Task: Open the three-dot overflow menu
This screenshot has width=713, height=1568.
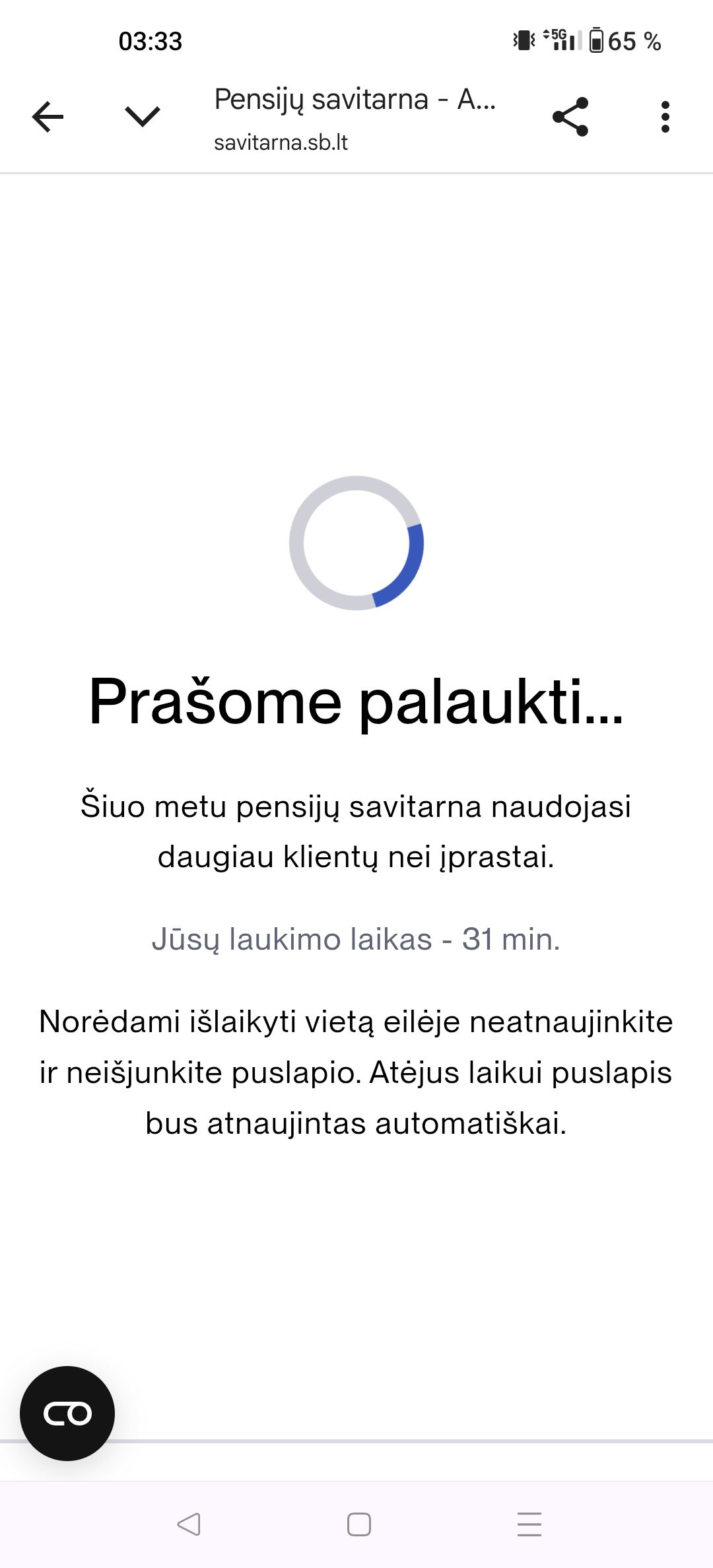Action: coord(665,117)
